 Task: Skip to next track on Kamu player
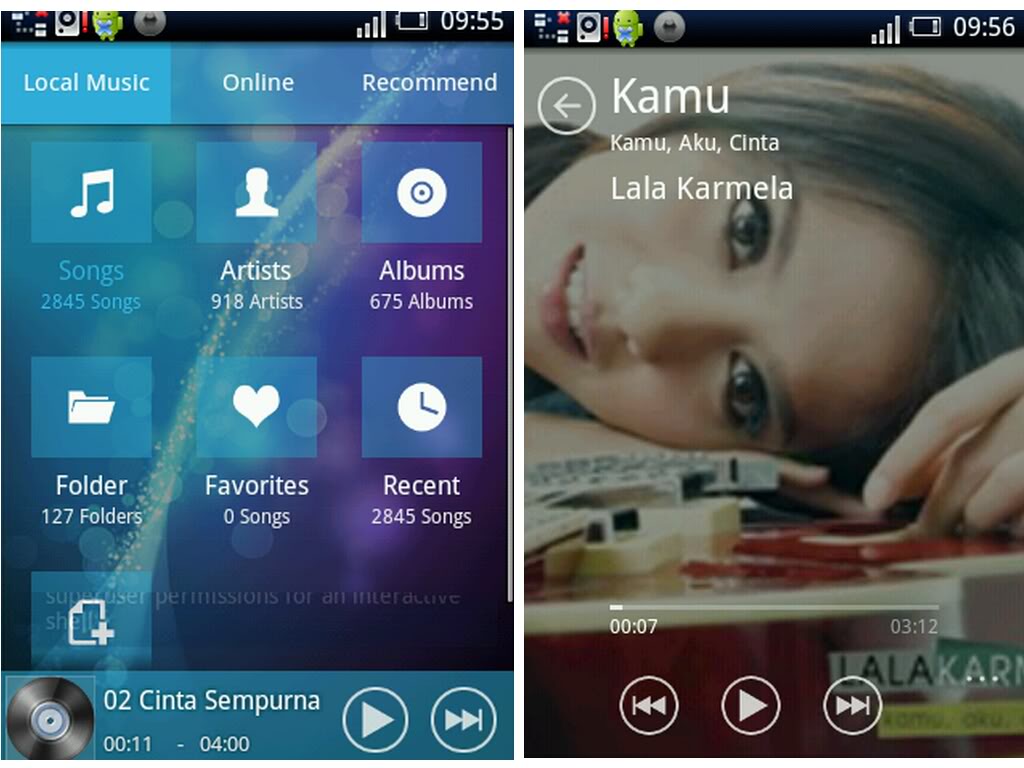[852, 706]
